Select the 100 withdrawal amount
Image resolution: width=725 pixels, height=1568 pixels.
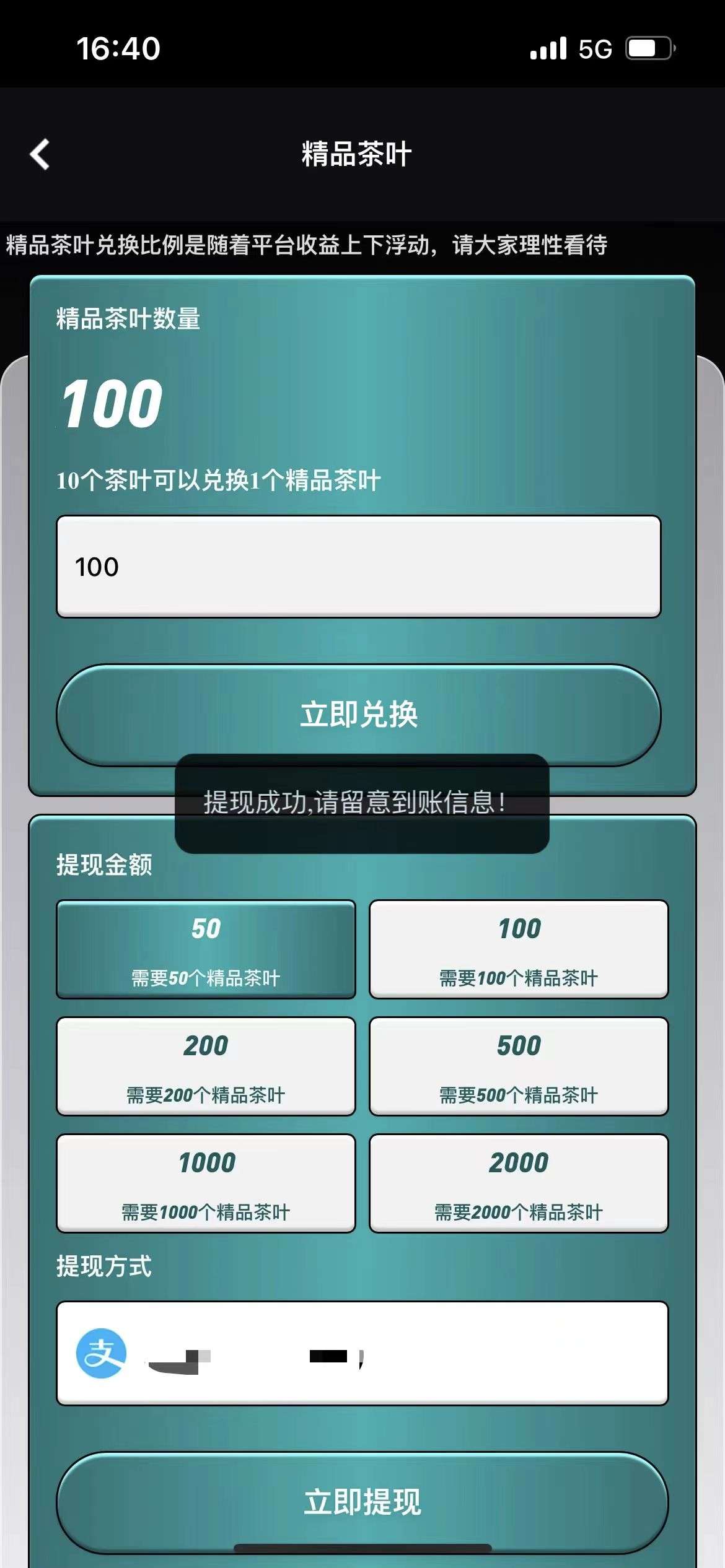point(519,949)
